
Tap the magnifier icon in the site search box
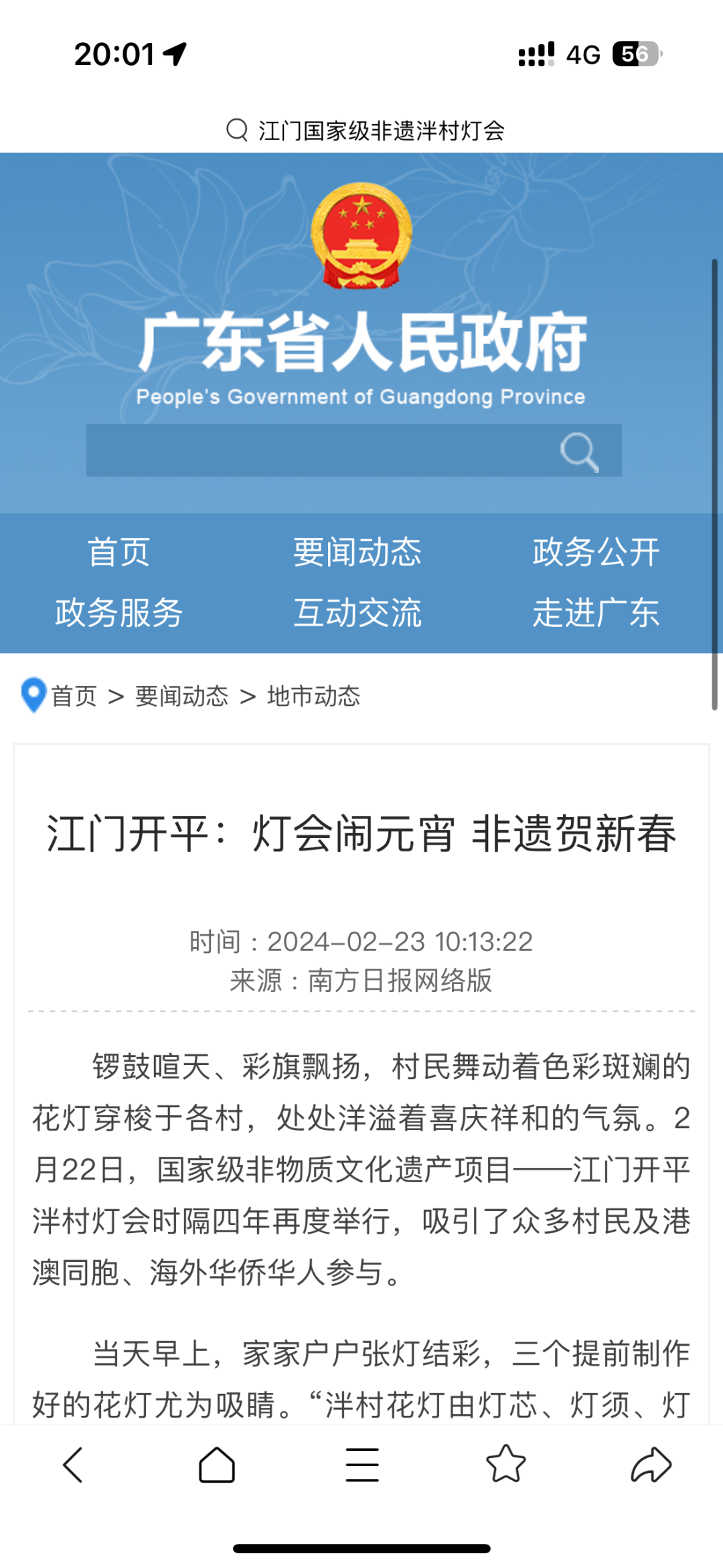tap(579, 451)
